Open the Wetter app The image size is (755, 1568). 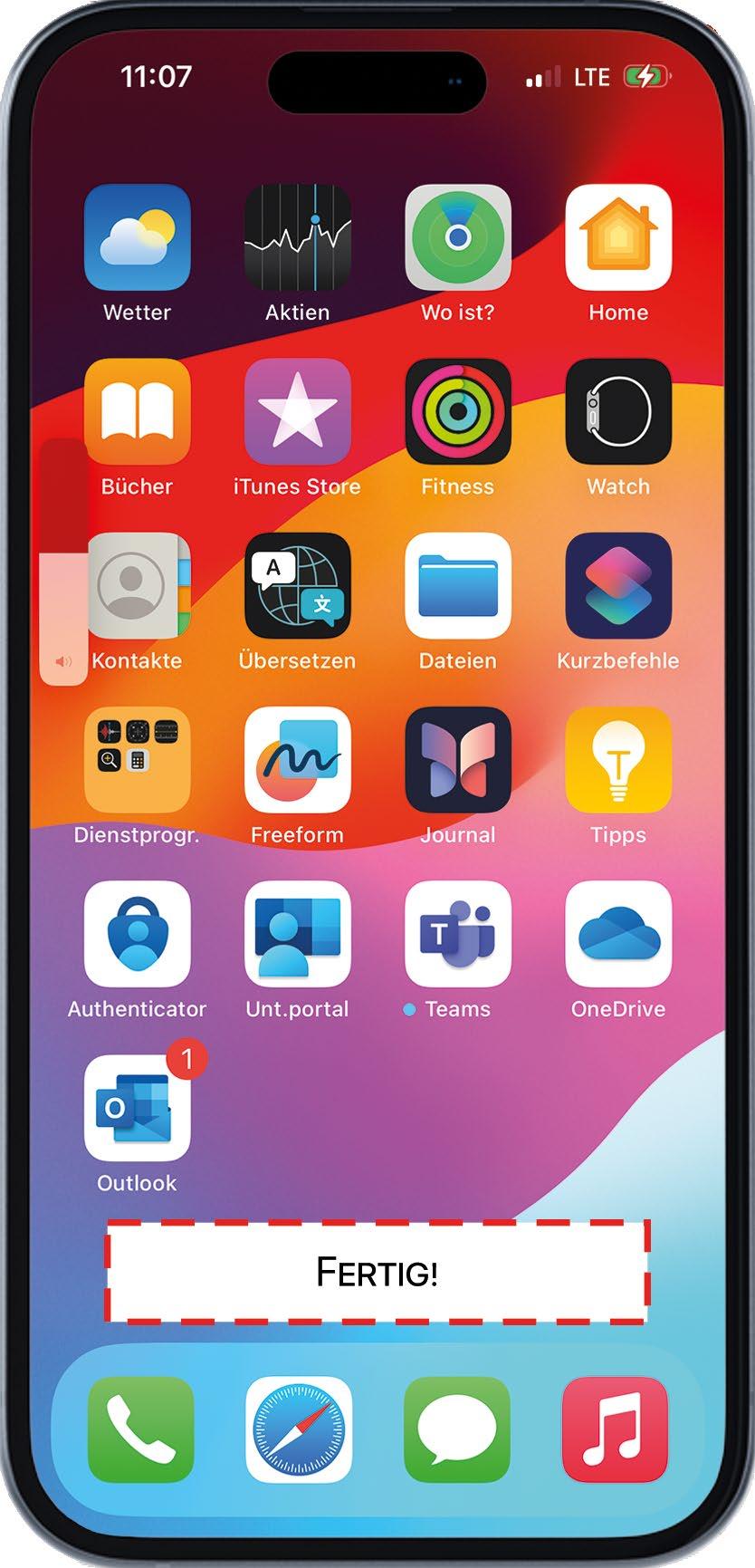[x=137, y=237]
